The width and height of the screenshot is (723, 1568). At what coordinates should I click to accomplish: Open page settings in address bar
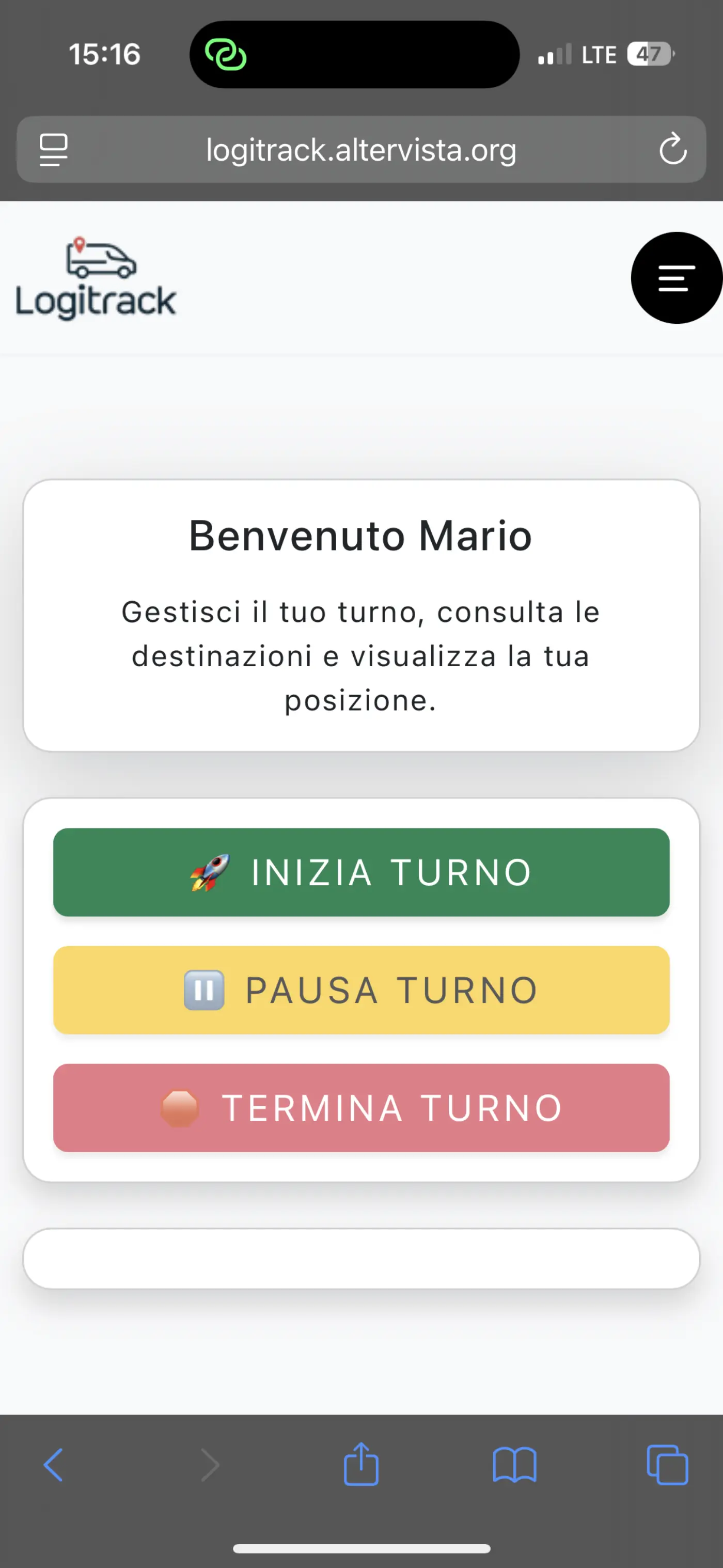pos(54,149)
